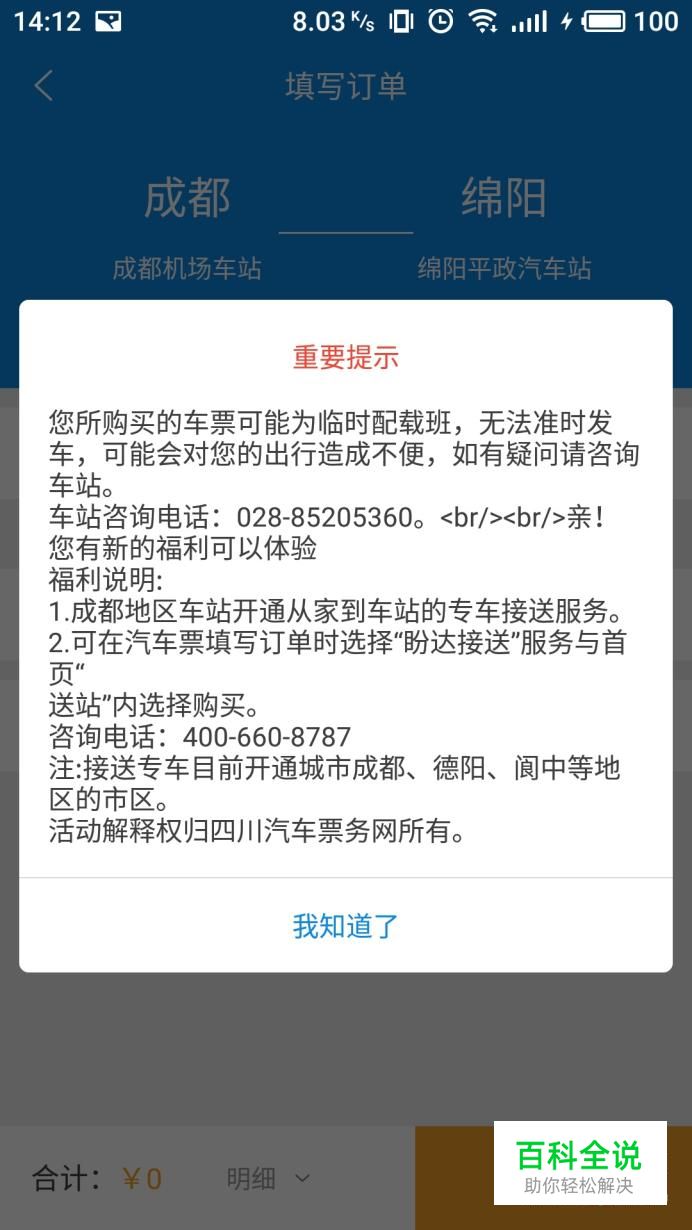Expand the 明细 price details
The width and height of the screenshot is (692, 1230).
268,1179
